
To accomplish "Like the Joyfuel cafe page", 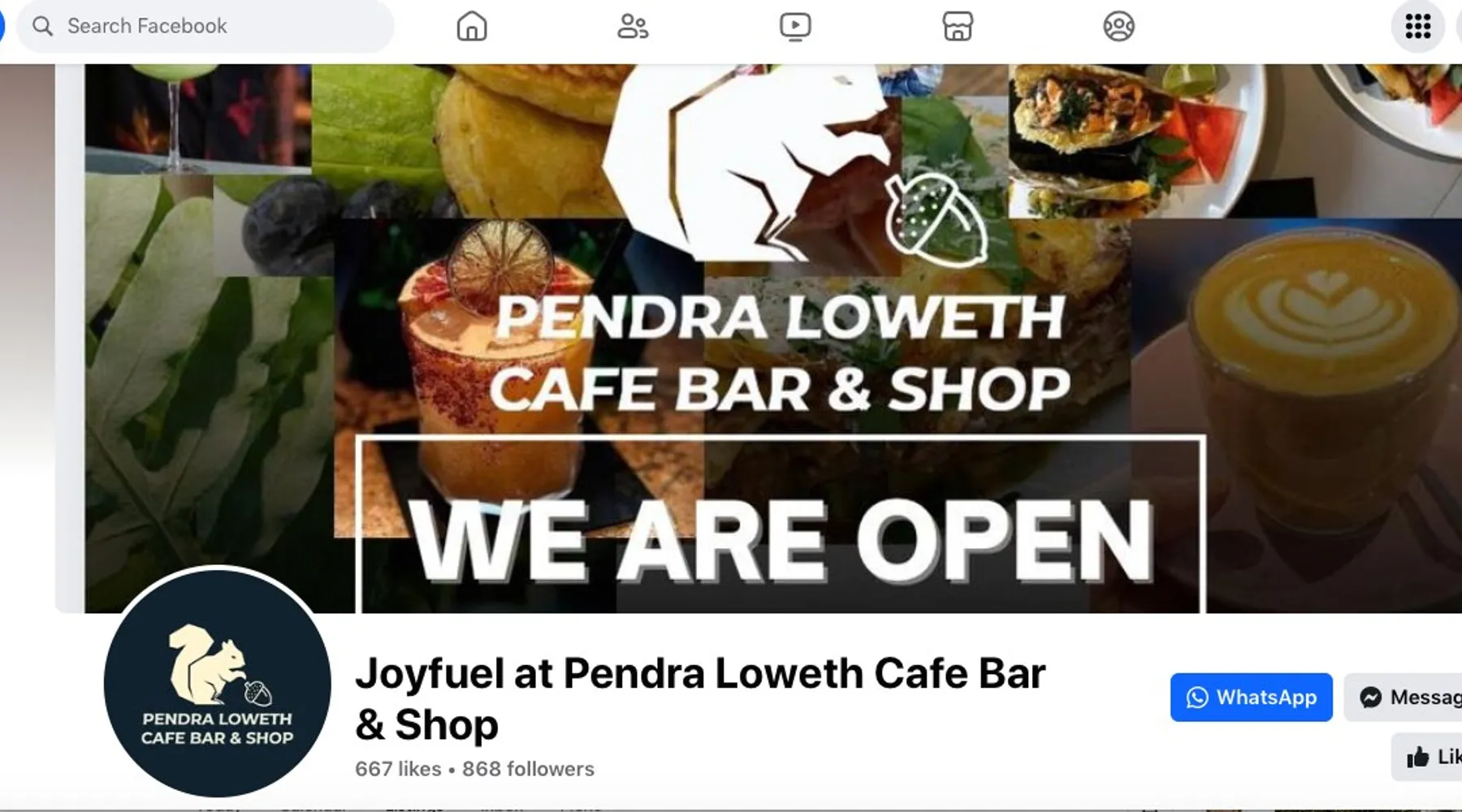I will click(x=1431, y=757).
